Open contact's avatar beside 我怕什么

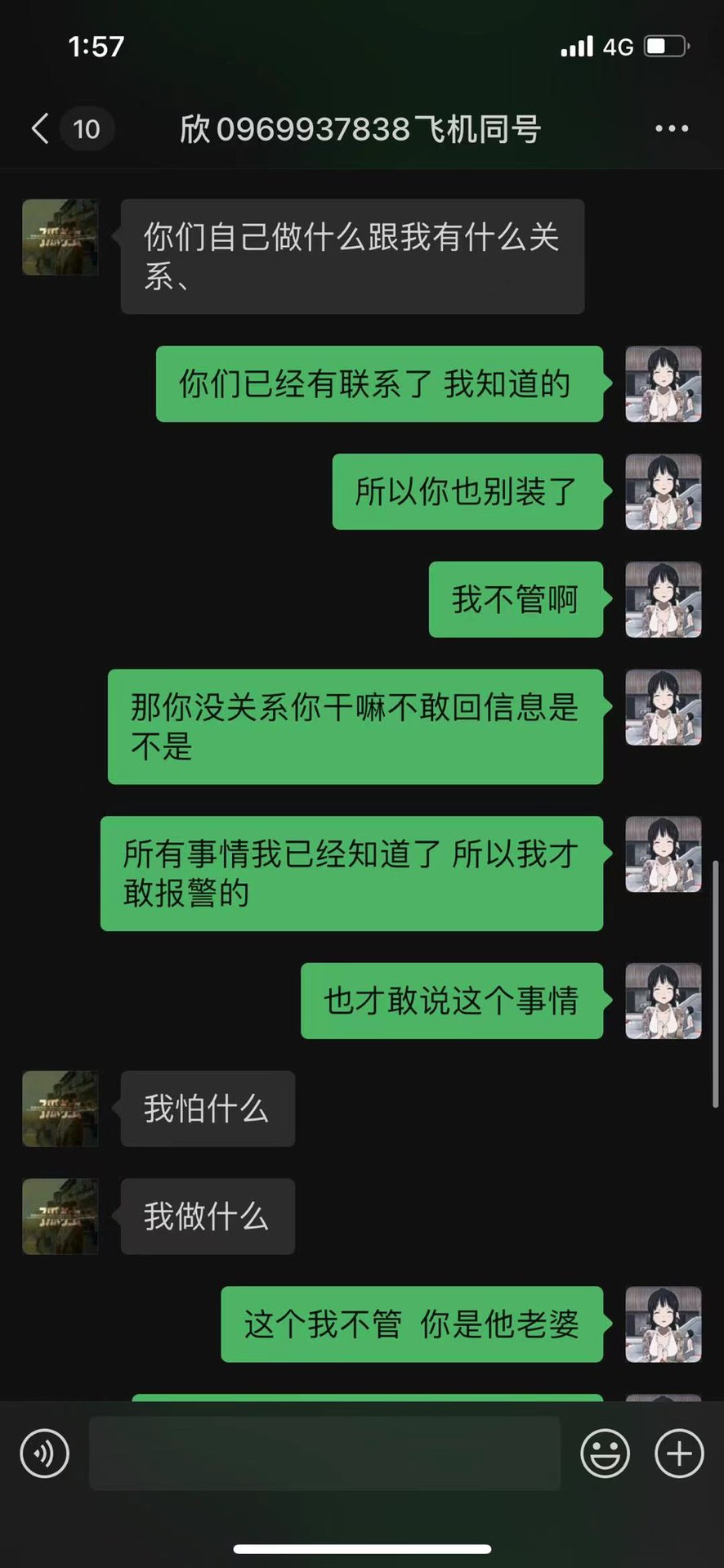coord(60,1109)
